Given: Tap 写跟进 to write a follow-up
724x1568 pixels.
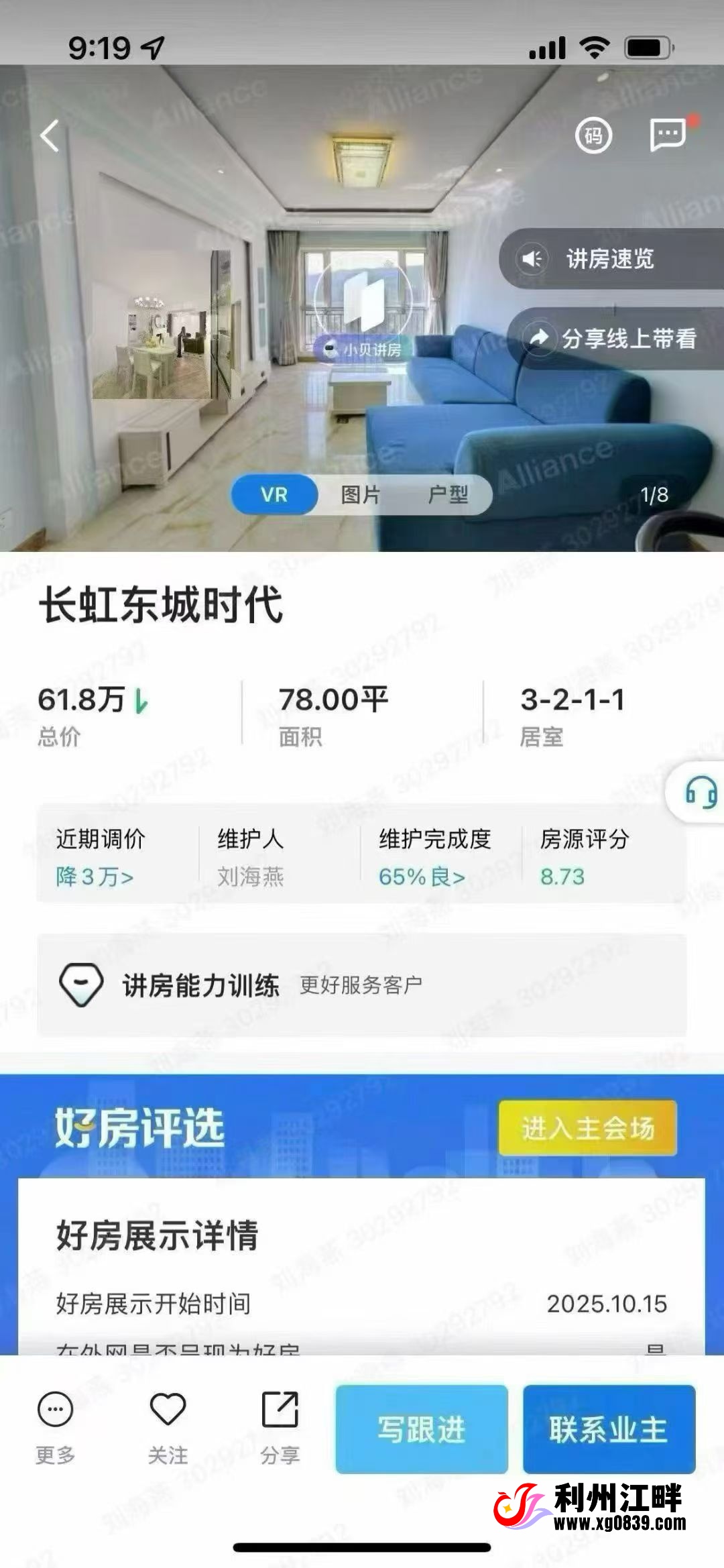Looking at the screenshot, I should (422, 1429).
